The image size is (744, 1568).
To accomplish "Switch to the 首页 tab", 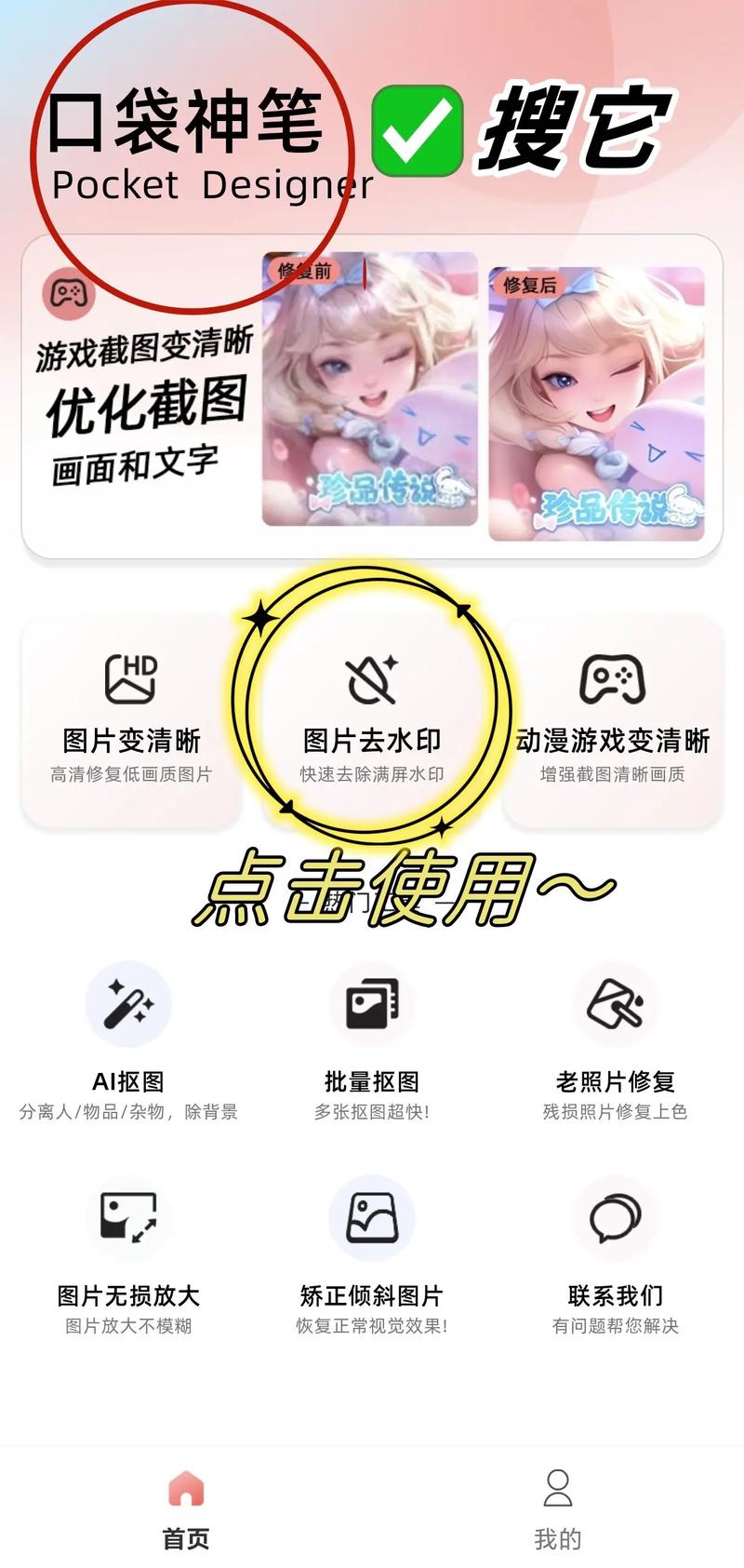I will pos(186,1509).
